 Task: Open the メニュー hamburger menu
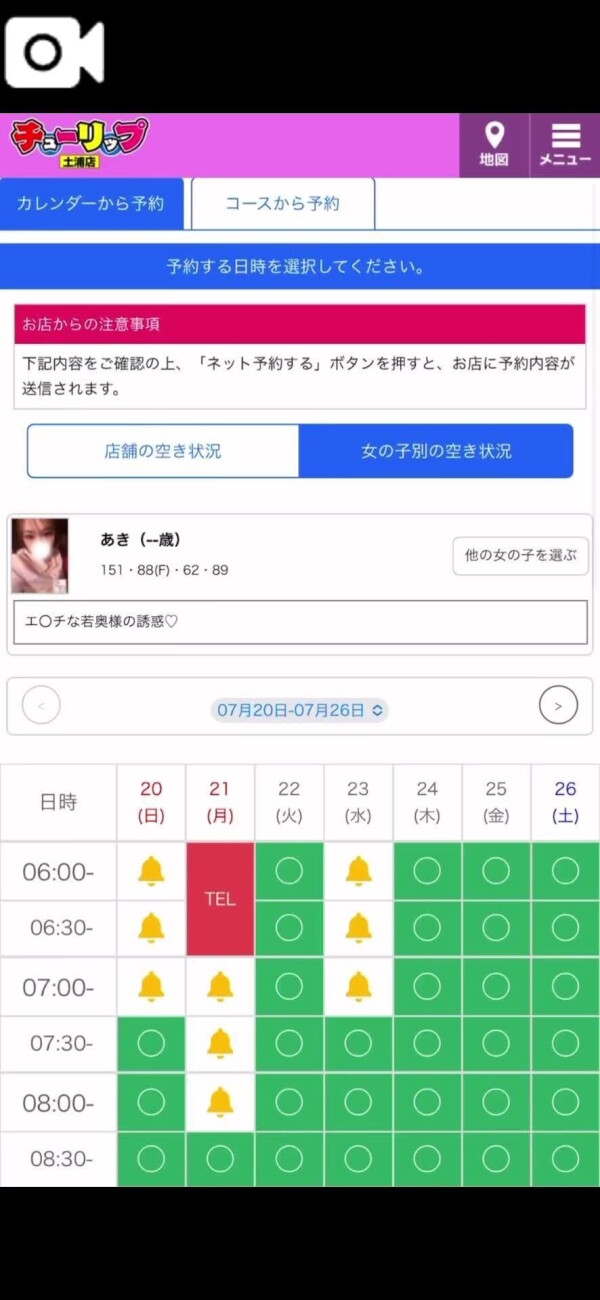pyautogui.click(x=565, y=145)
